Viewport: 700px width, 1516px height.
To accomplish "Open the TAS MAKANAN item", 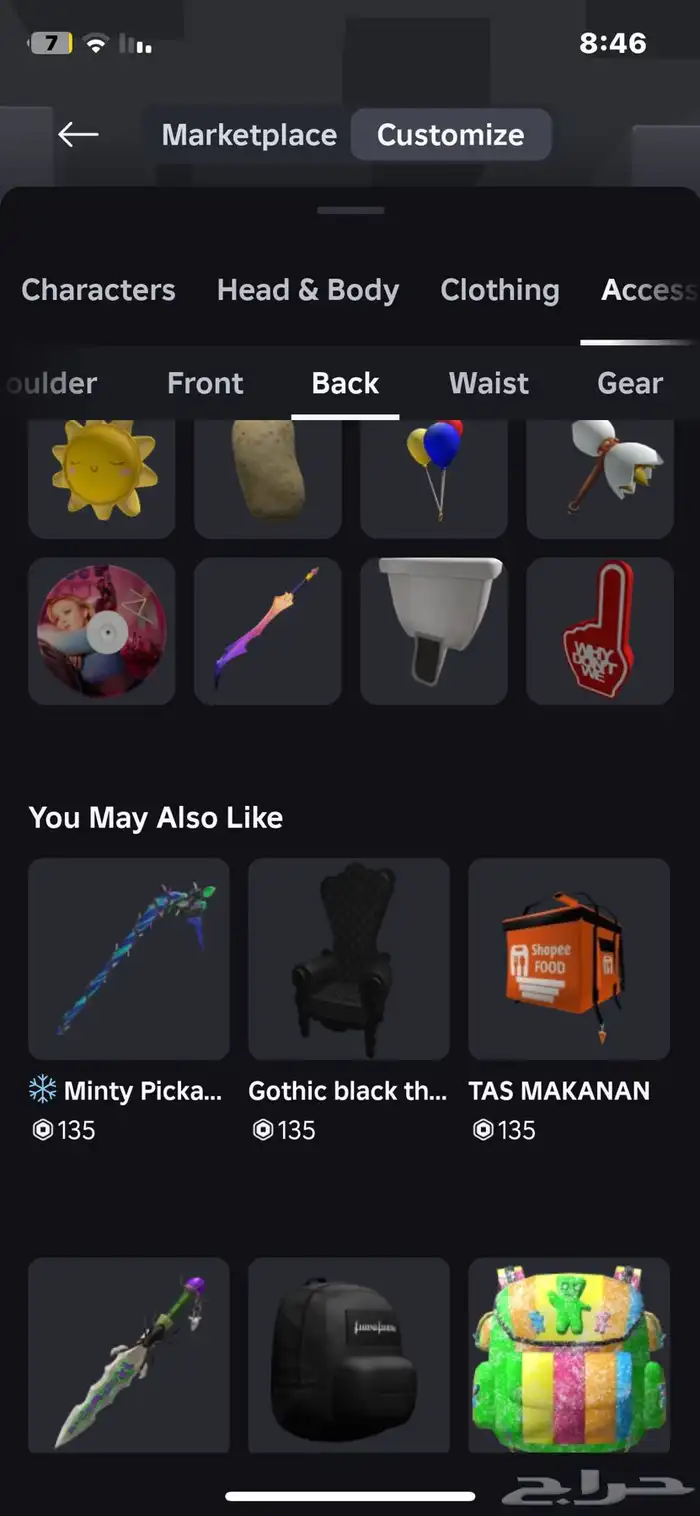I will (569, 958).
